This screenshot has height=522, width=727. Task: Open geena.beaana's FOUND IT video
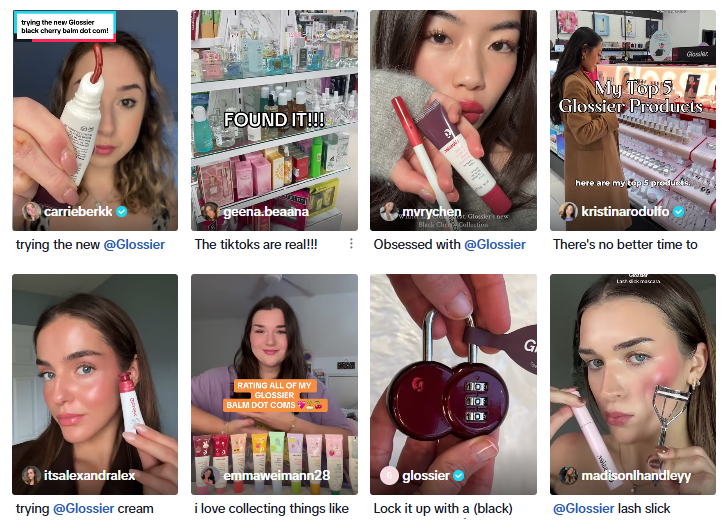click(x=274, y=120)
